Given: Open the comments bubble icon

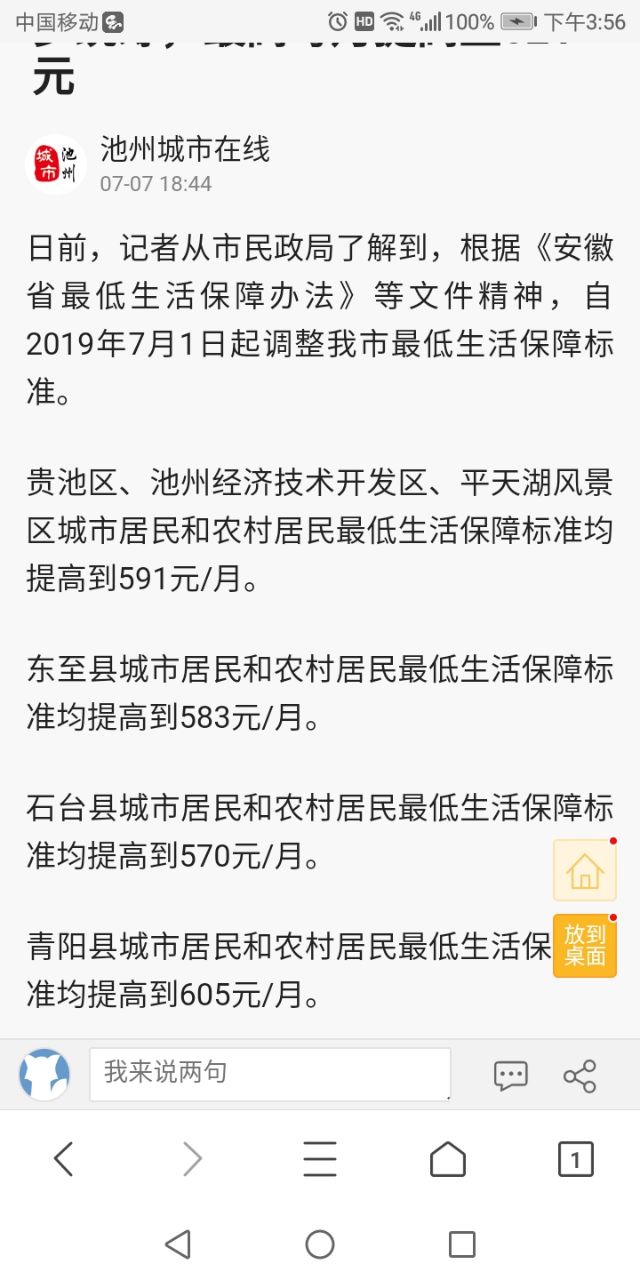Looking at the screenshot, I should (510, 1076).
